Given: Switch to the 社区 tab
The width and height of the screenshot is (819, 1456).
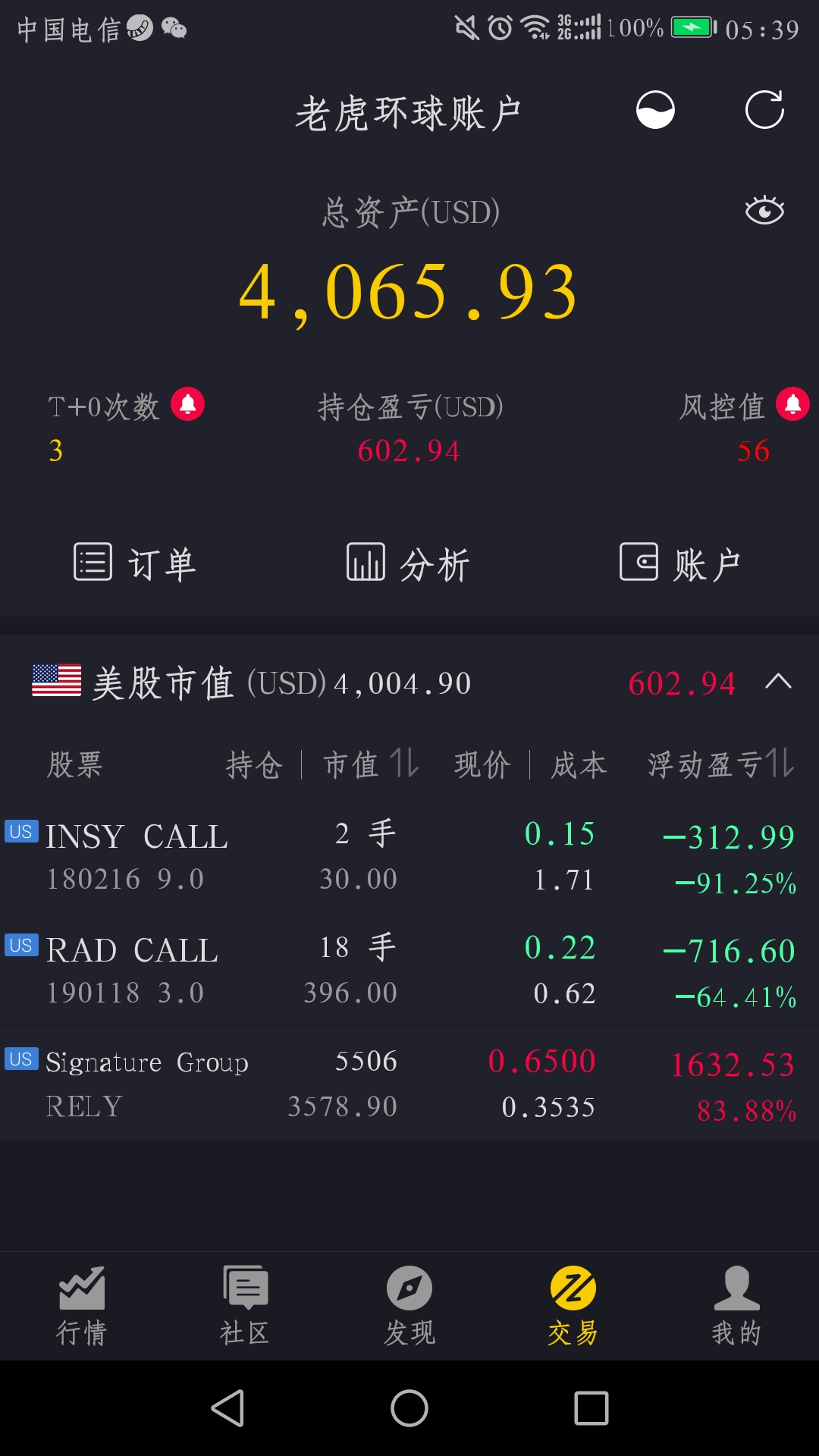Looking at the screenshot, I should coord(246,1306).
